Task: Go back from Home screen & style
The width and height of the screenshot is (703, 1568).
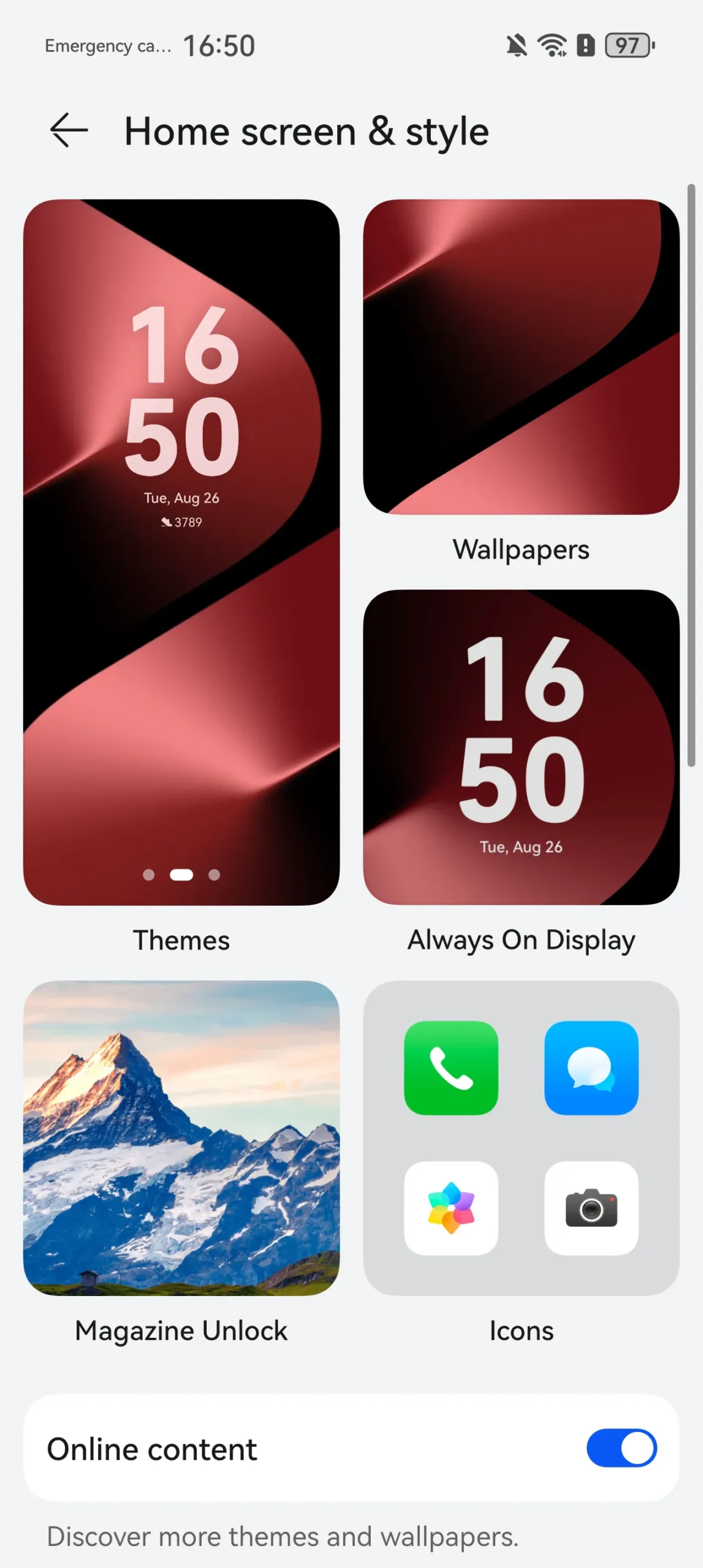Action: [x=69, y=130]
